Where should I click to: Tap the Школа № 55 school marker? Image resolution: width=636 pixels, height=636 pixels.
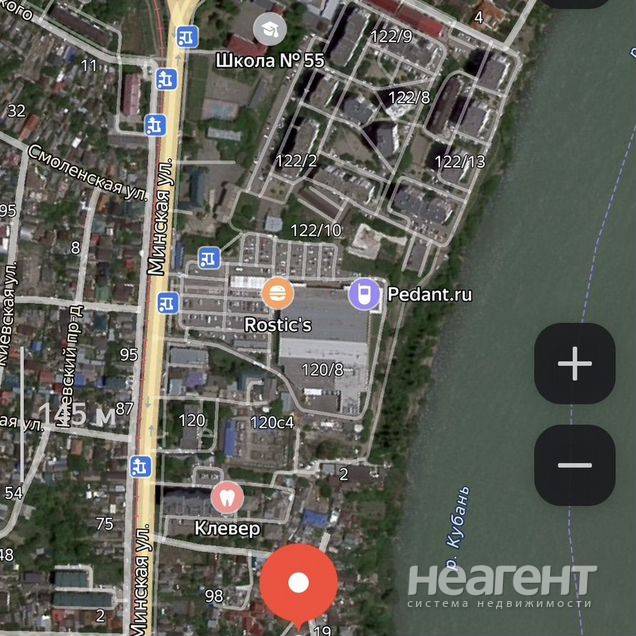coord(268,28)
